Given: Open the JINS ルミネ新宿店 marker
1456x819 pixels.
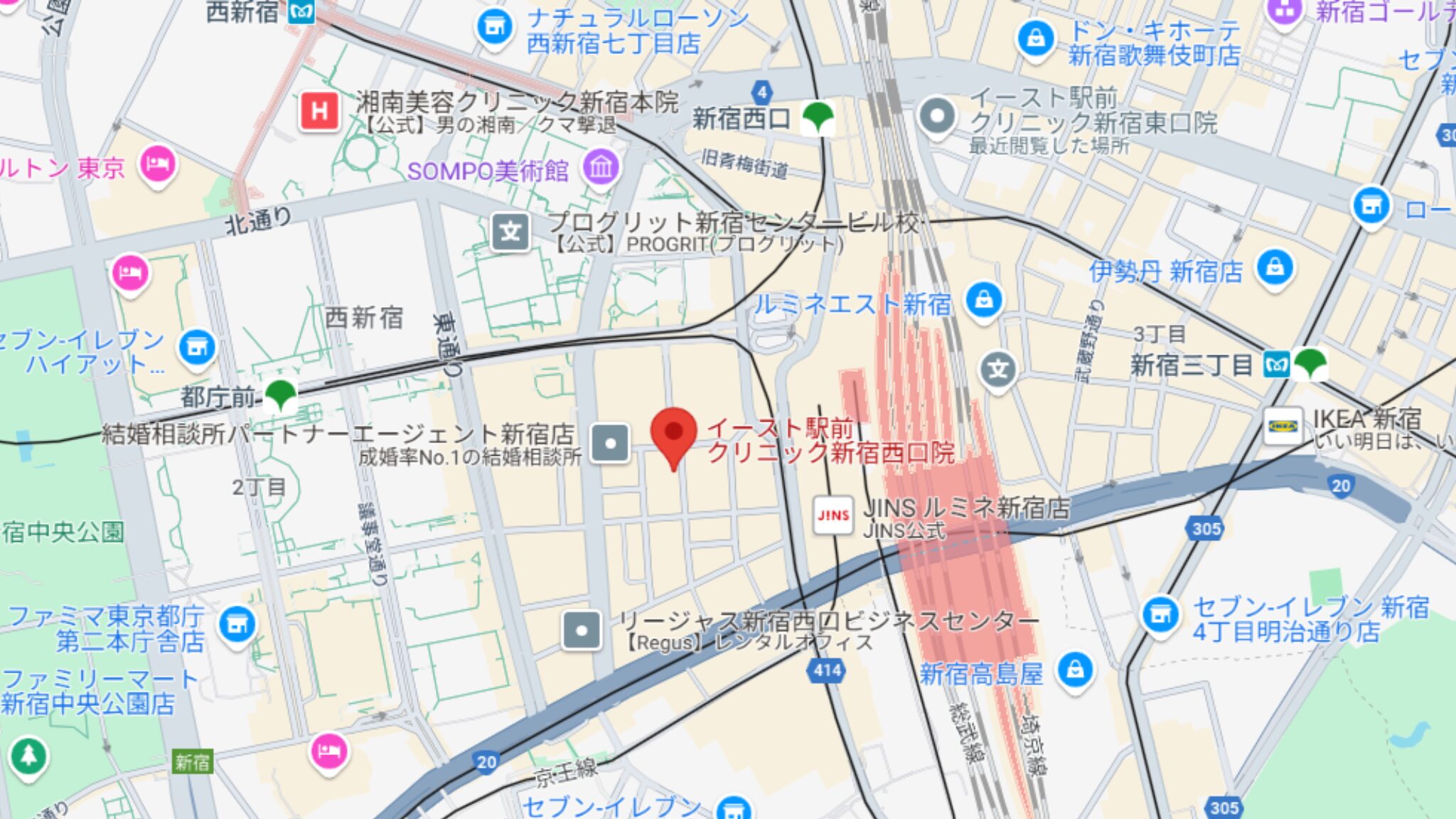Looking at the screenshot, I should (833, 515).
